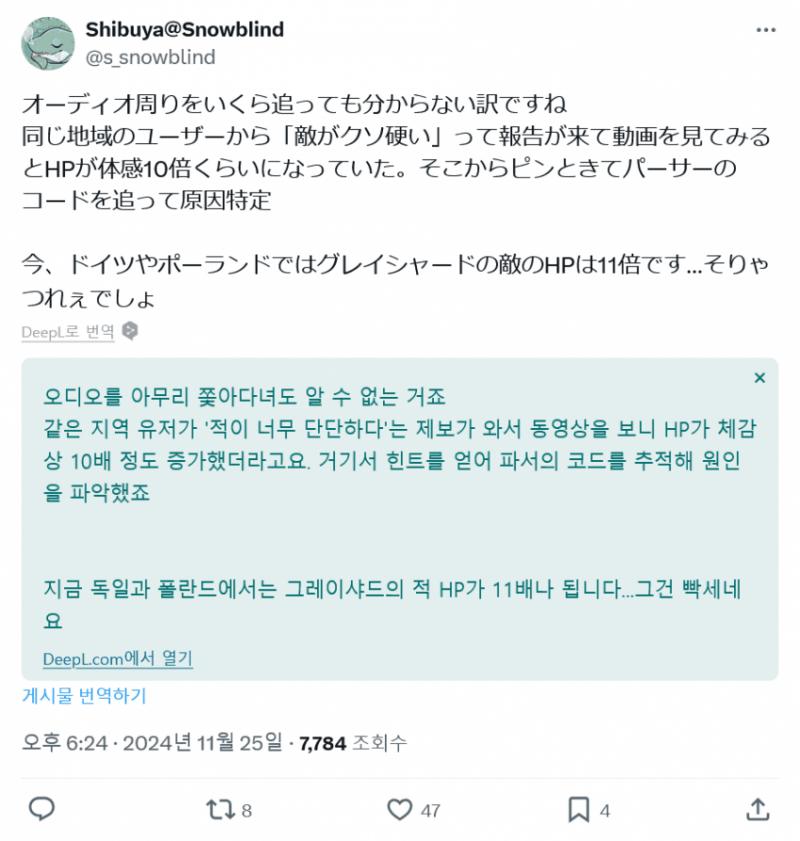800x841 pixels.
Task: Bookmark this post
Action: click(578, 808)
